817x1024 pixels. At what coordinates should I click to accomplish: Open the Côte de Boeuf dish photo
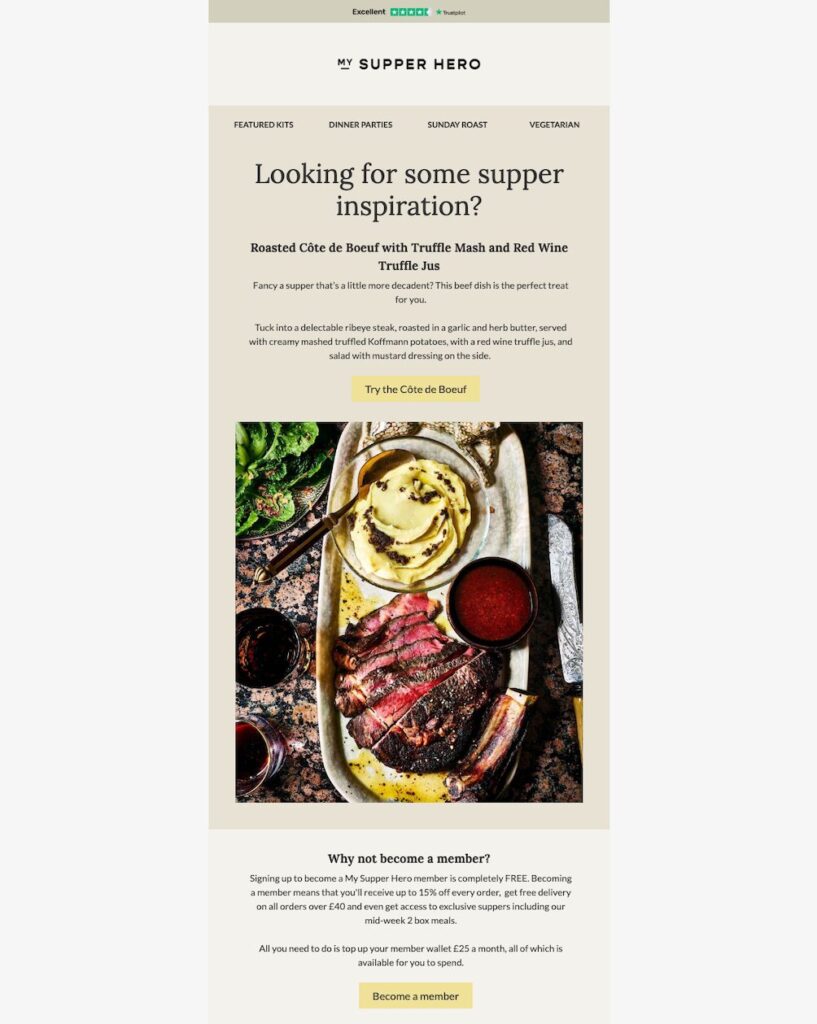coord(409,612)
